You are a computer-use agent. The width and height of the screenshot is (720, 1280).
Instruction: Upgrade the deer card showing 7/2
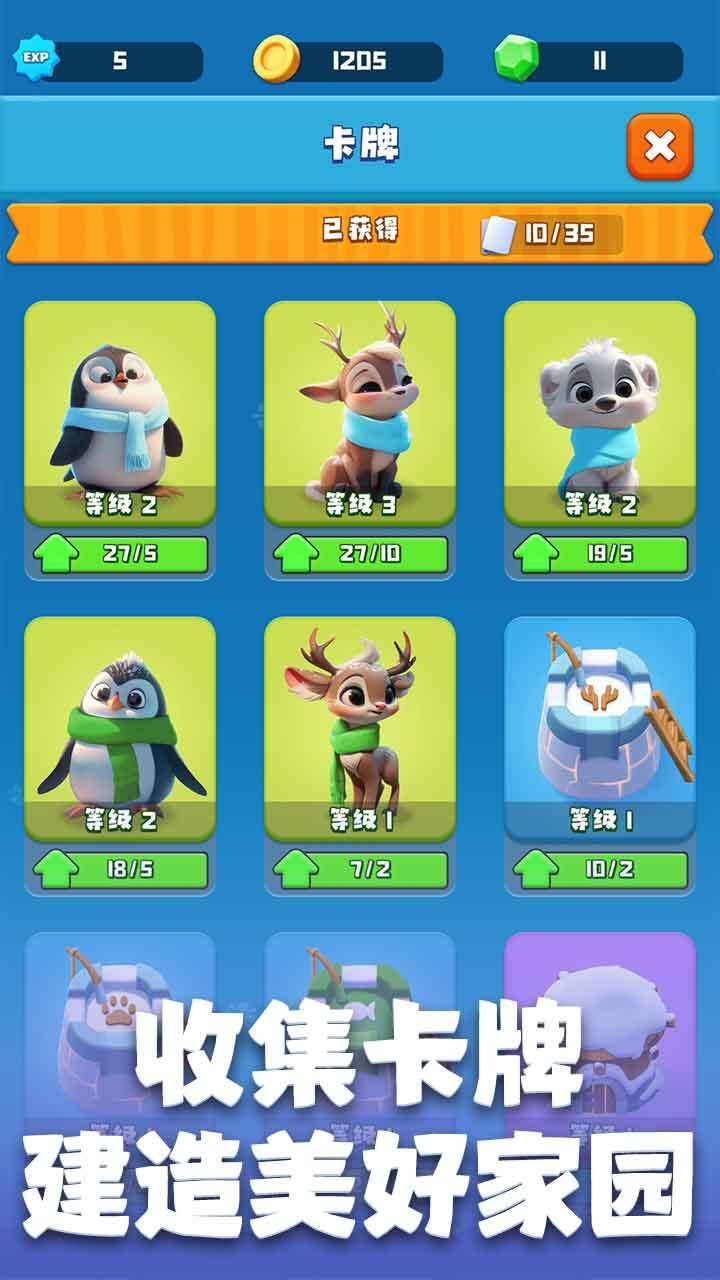pyautogui.click(x=361, y=869)
